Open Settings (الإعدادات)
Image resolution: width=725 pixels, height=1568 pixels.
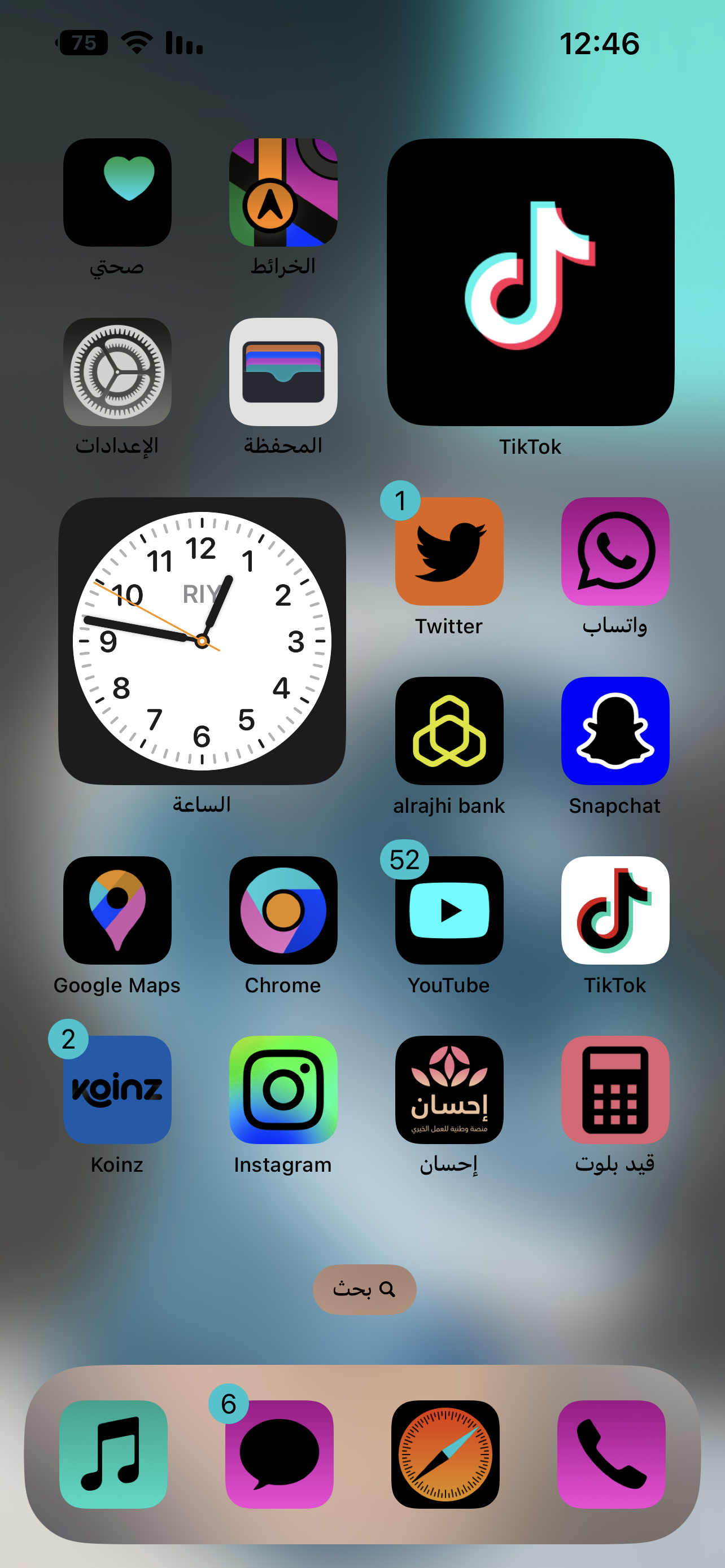117,372
